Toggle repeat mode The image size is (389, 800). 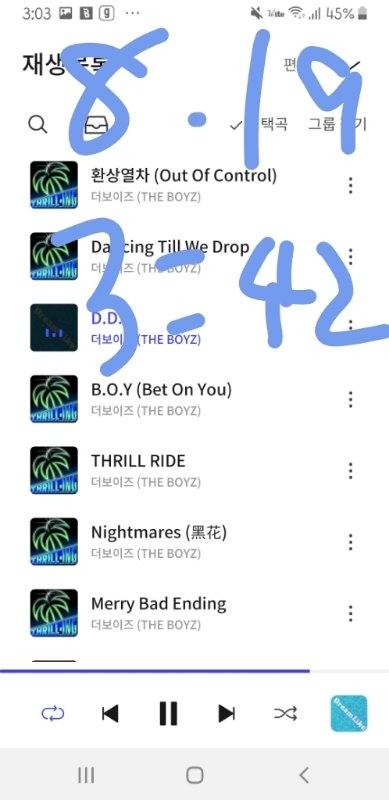coord(53,713)
